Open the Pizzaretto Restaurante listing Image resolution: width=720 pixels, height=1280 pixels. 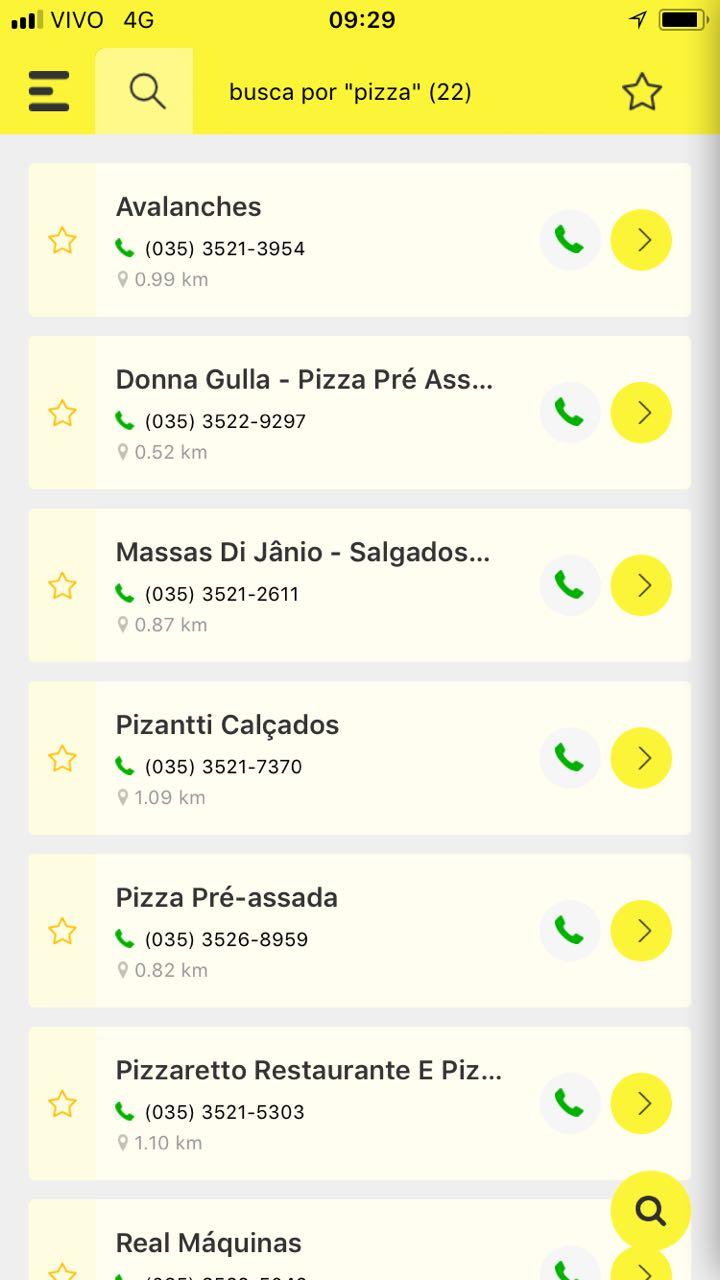coord(641,1104)
